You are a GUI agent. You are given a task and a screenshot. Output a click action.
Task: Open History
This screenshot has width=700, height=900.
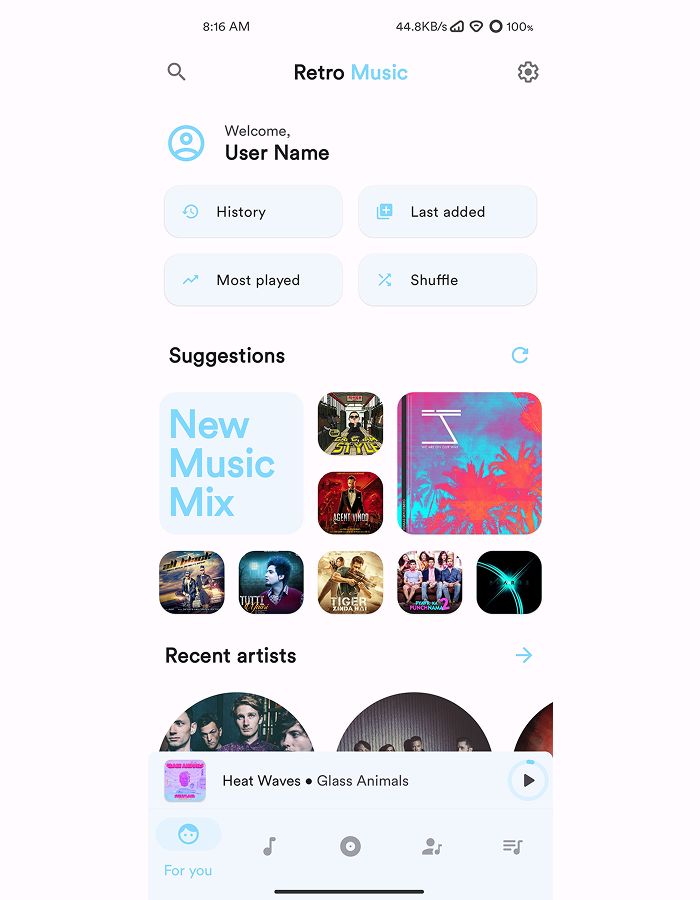coord(253,212)
